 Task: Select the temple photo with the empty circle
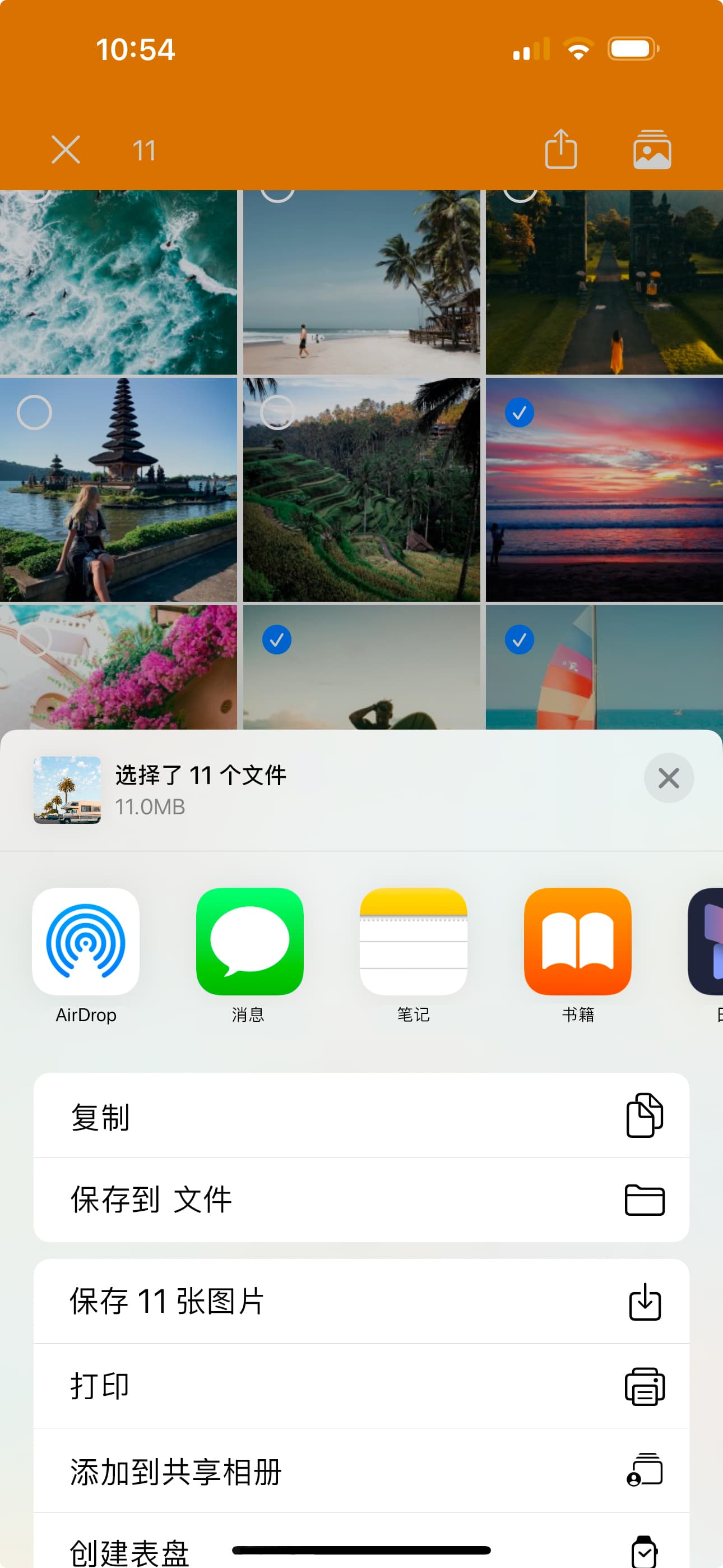(x=35, y=412)
